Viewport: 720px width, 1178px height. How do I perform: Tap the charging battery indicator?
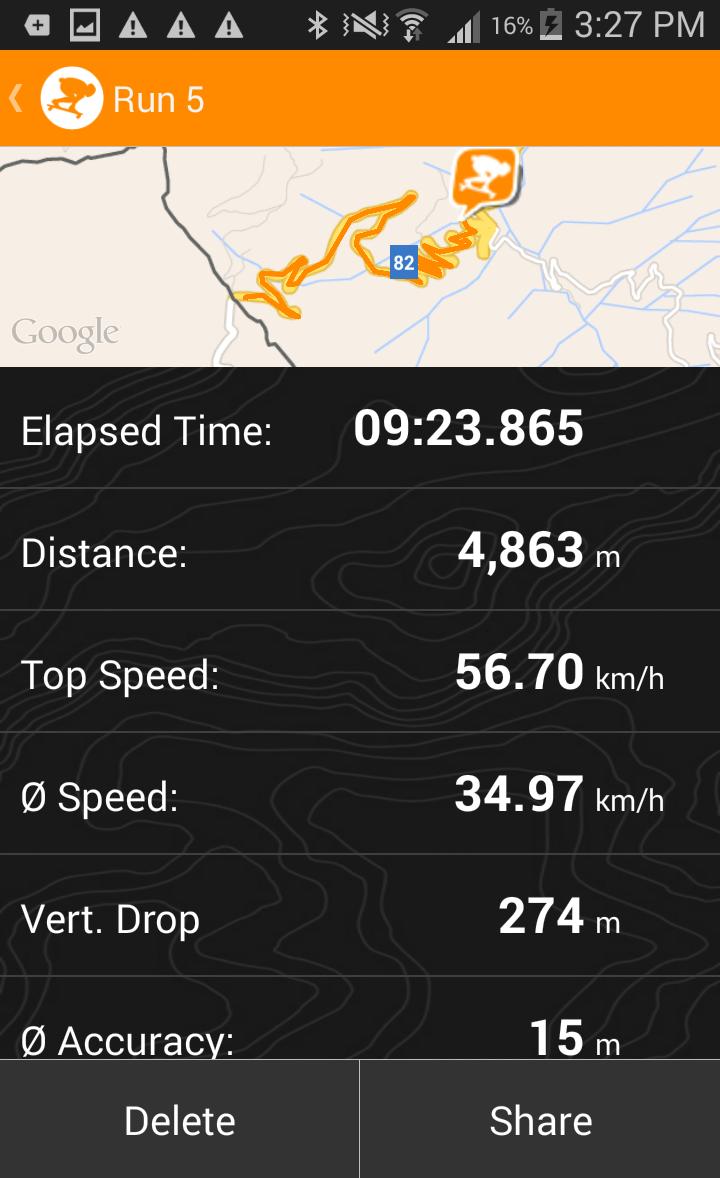coord(553,24)
